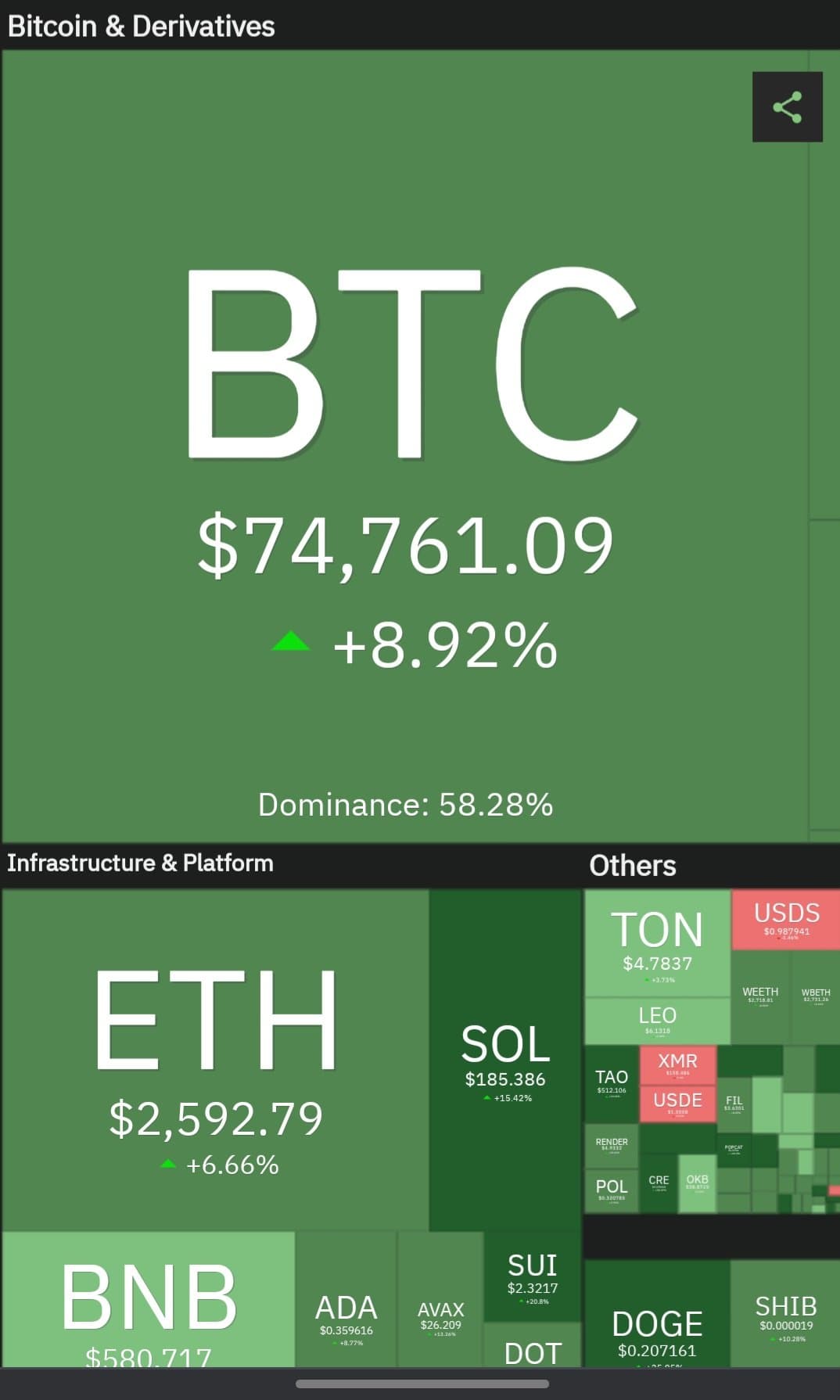
Task: Share the crypto heatmap
Action: (787, 107)
